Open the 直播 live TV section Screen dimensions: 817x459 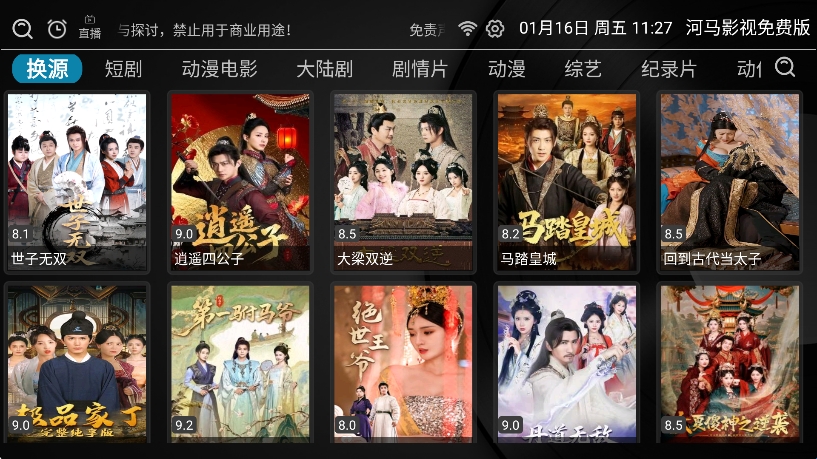pos(90,27)
